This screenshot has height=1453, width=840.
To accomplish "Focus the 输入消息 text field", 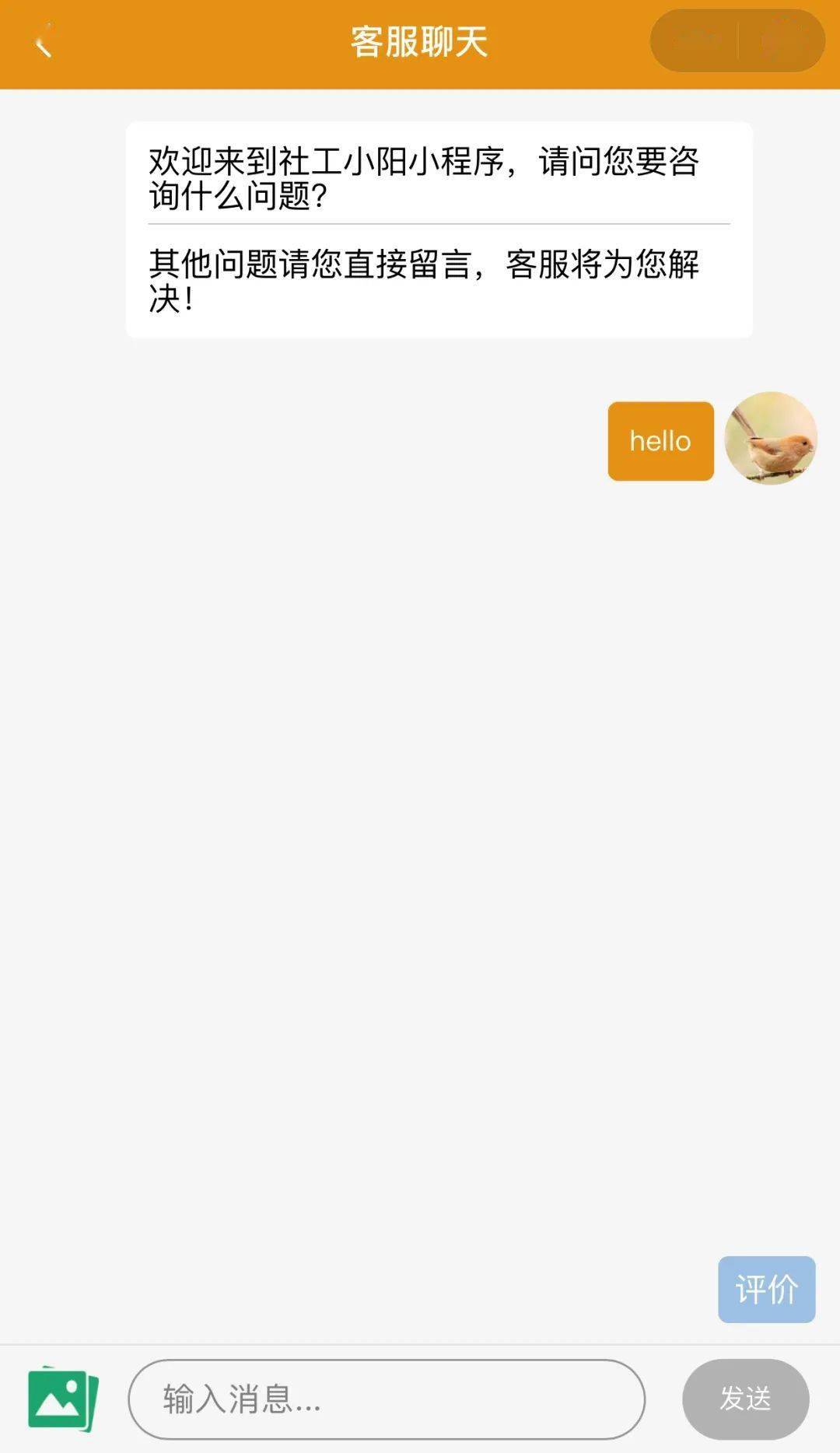I will coord(387,1399).
